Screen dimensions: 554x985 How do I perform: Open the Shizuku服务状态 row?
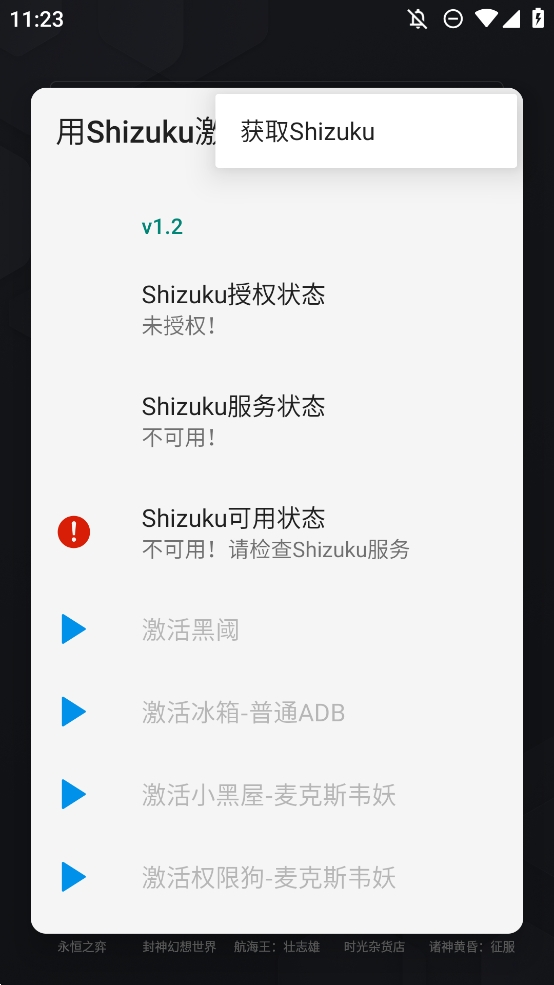coord(276,421)
